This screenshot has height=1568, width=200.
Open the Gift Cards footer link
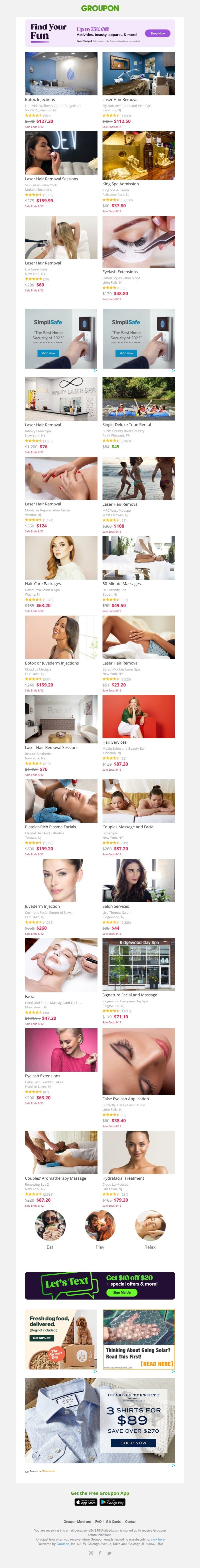pyautogui.click(x=113, y=1522)
